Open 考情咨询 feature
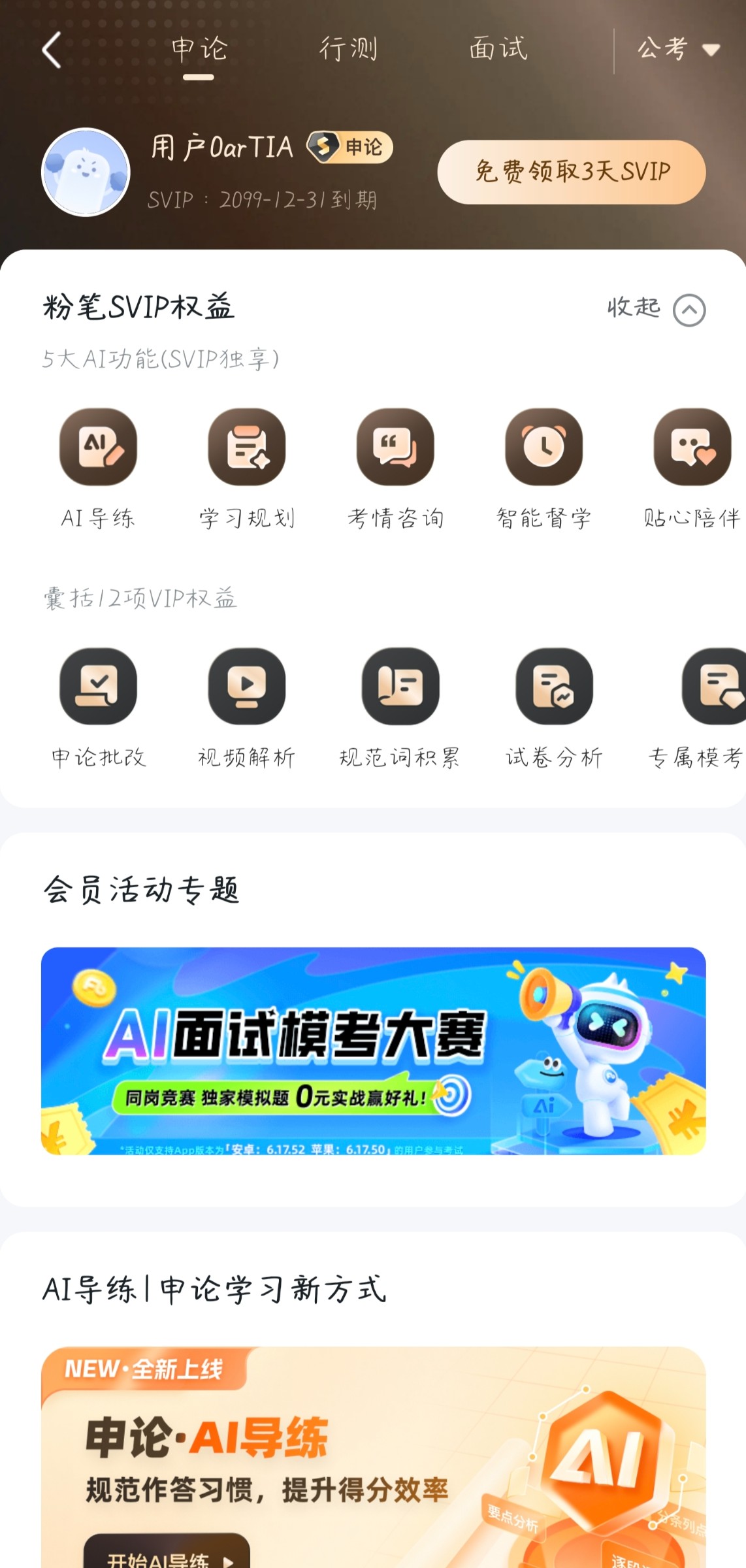 tap(395, 448)
